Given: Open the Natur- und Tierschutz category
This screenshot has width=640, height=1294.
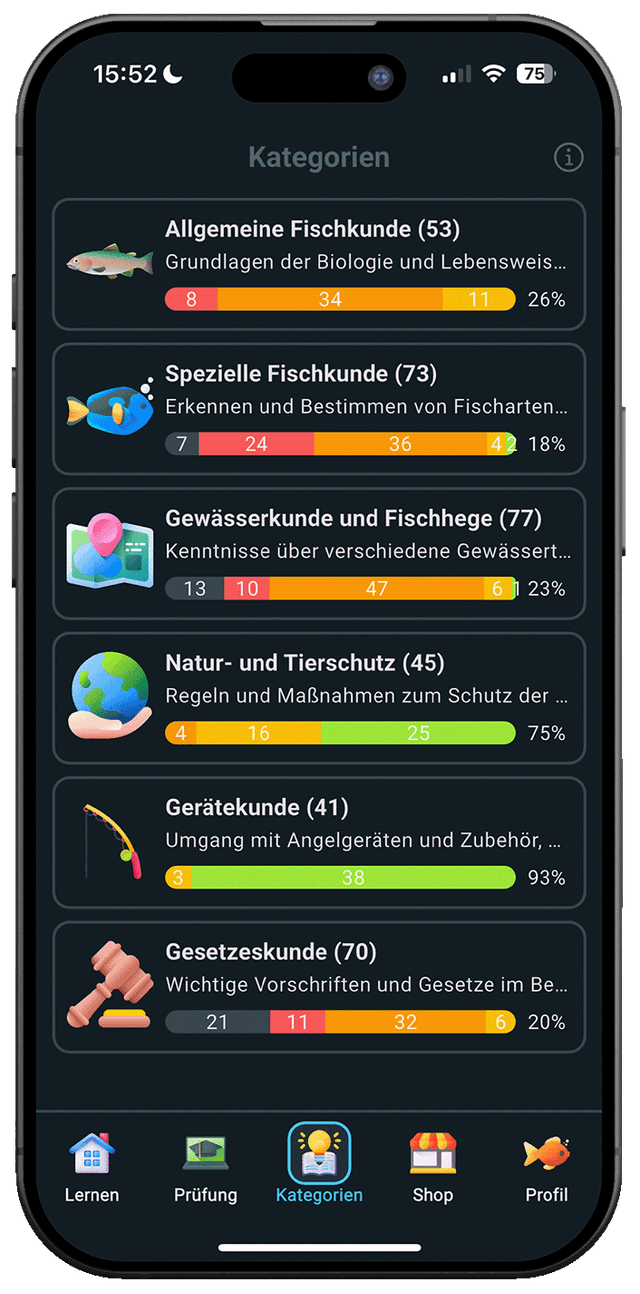Looking at the screenshot, I should [x=319, y=698].
